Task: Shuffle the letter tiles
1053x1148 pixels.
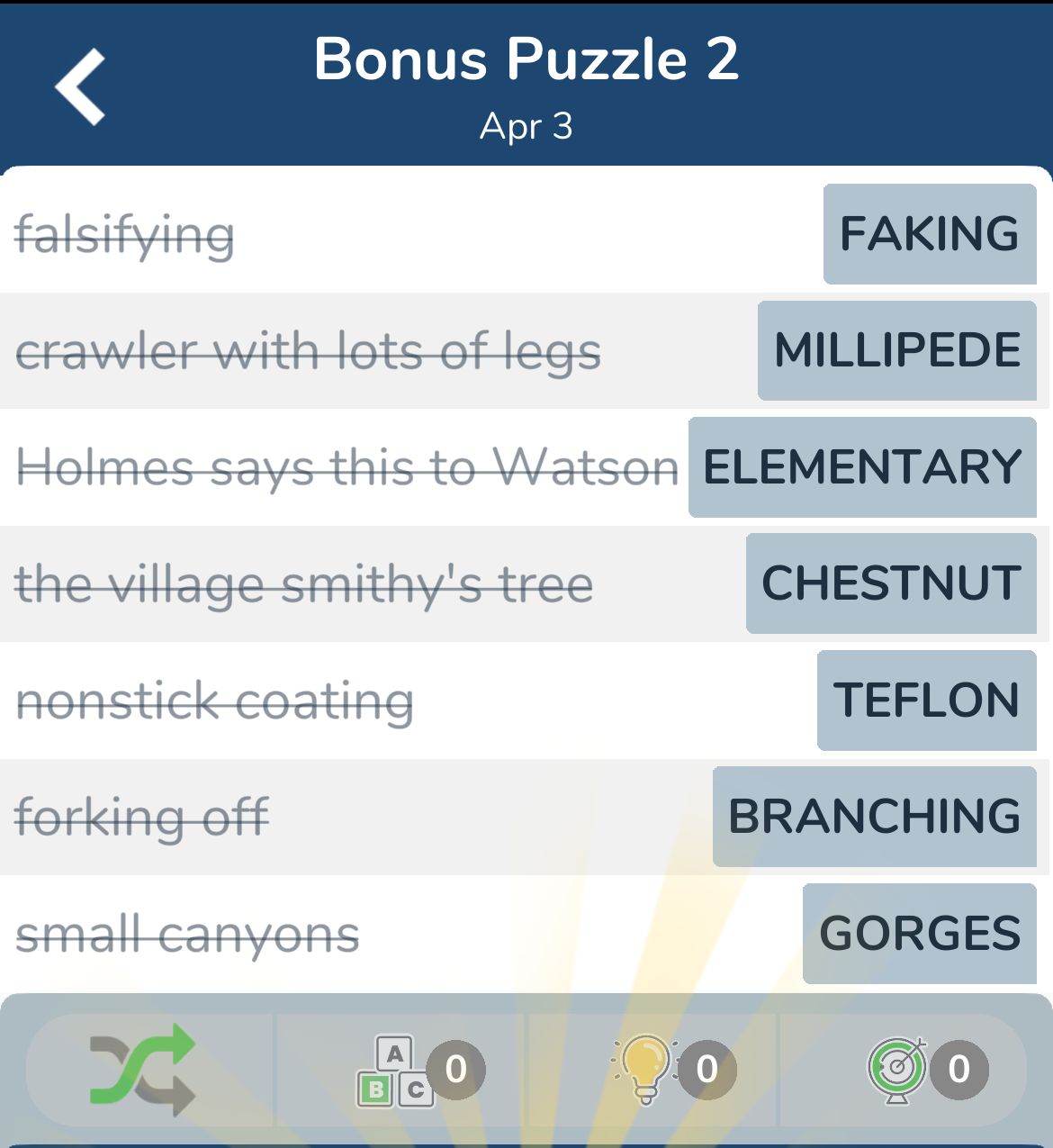Action: 144,1069
